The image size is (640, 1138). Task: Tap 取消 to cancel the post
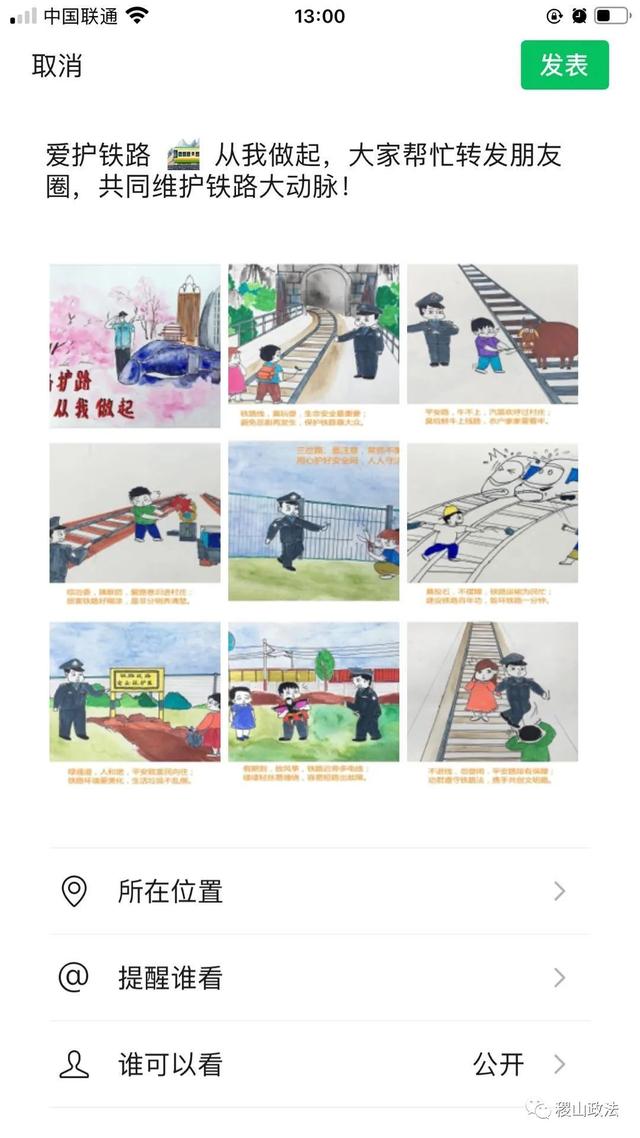[x=57, y=66]
